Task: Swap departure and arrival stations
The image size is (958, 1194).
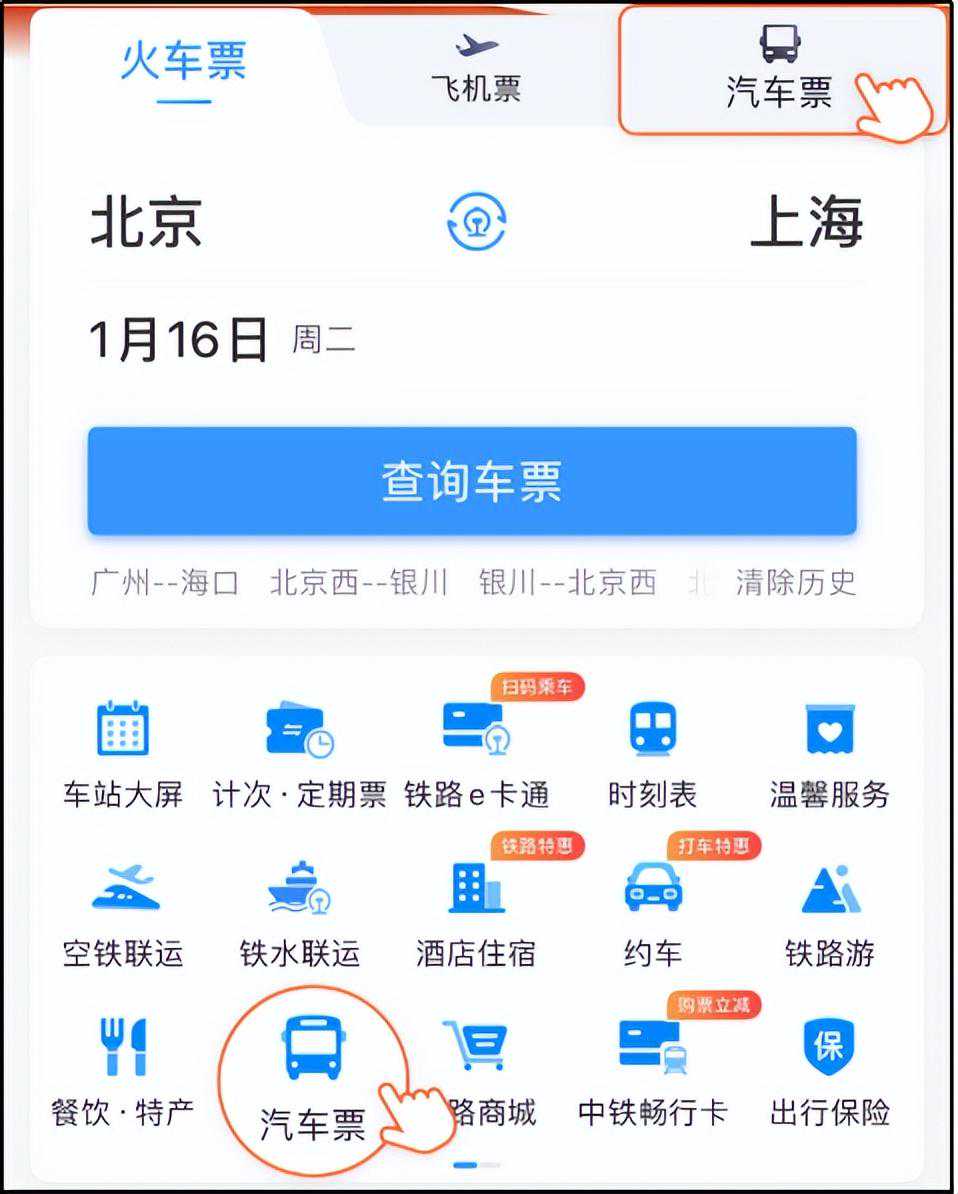Action: [x=476, y=221]
